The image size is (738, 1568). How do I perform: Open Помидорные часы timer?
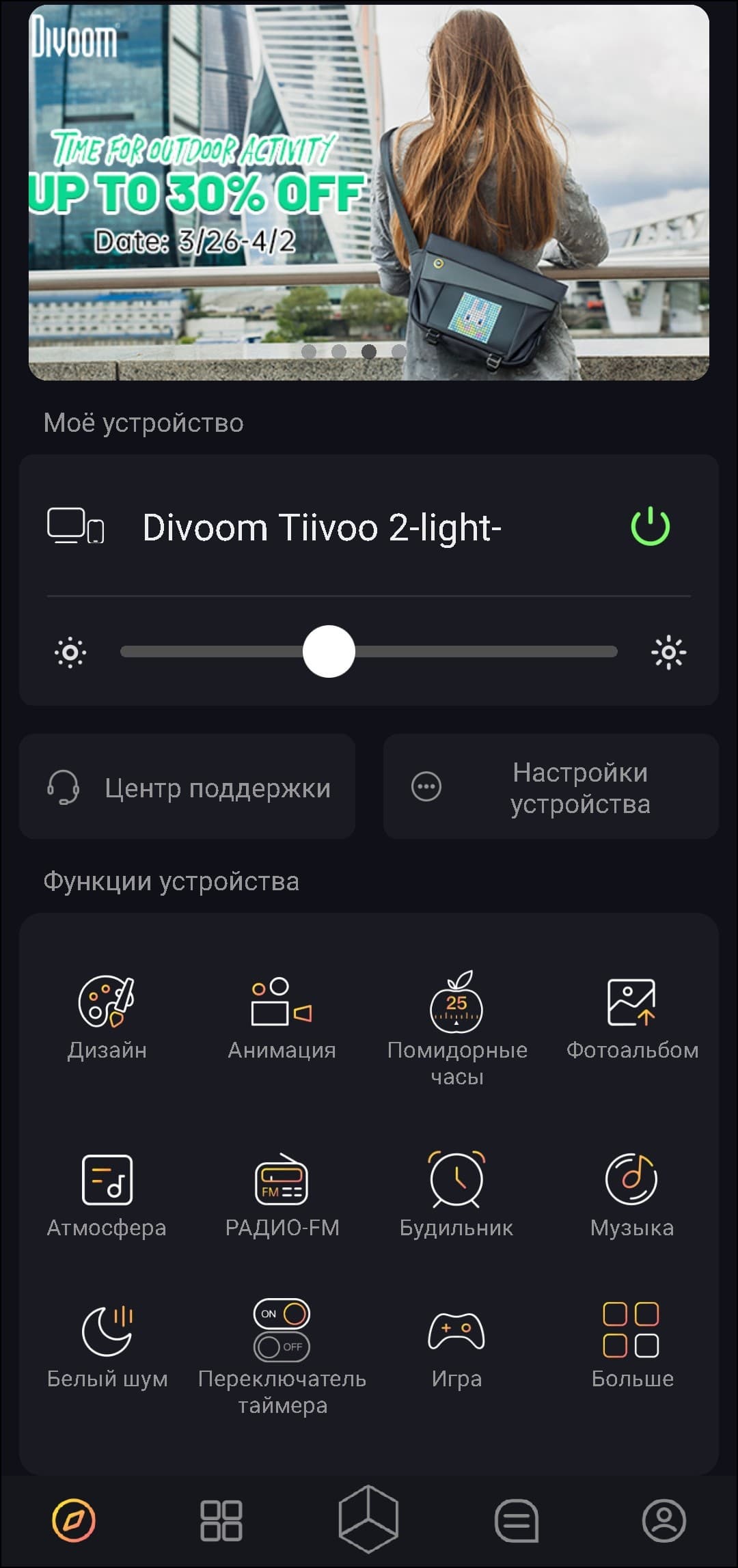point(456,1025)
